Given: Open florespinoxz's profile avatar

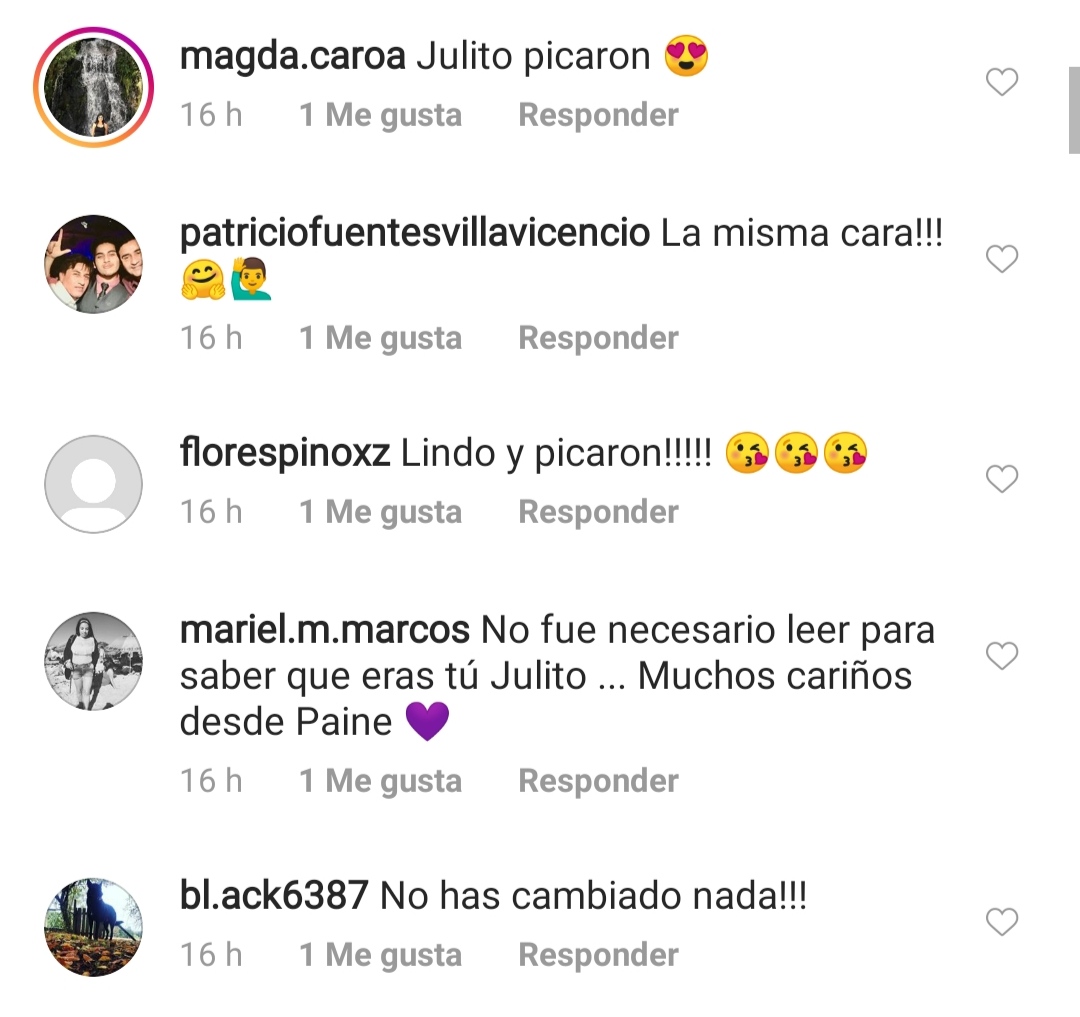Looking at the screenshot, I should click(x=93, y=484).
